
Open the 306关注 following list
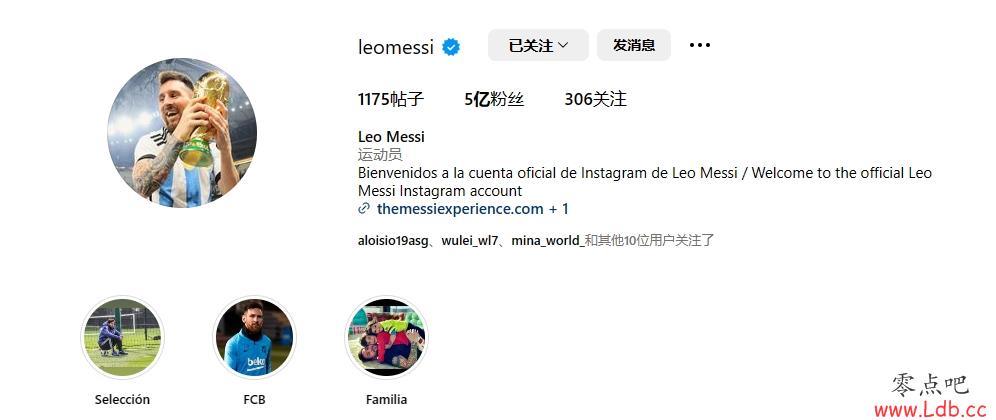pyautogui.click(x=595, y=99)
